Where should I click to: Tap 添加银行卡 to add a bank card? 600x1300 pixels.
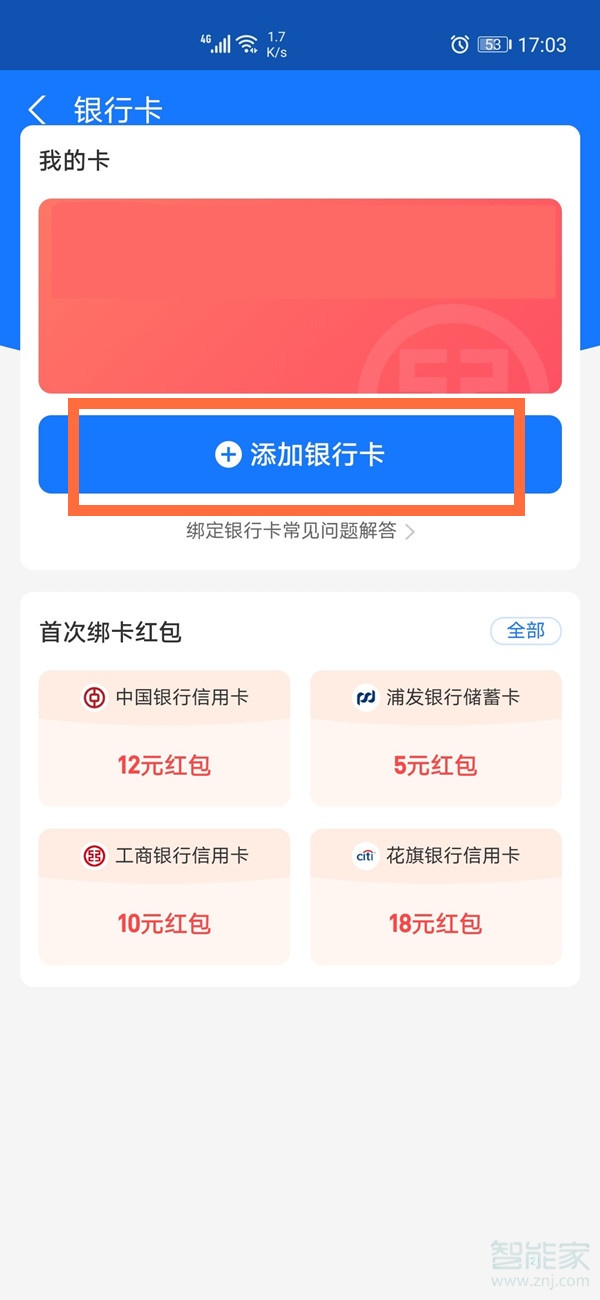point(300,455)
